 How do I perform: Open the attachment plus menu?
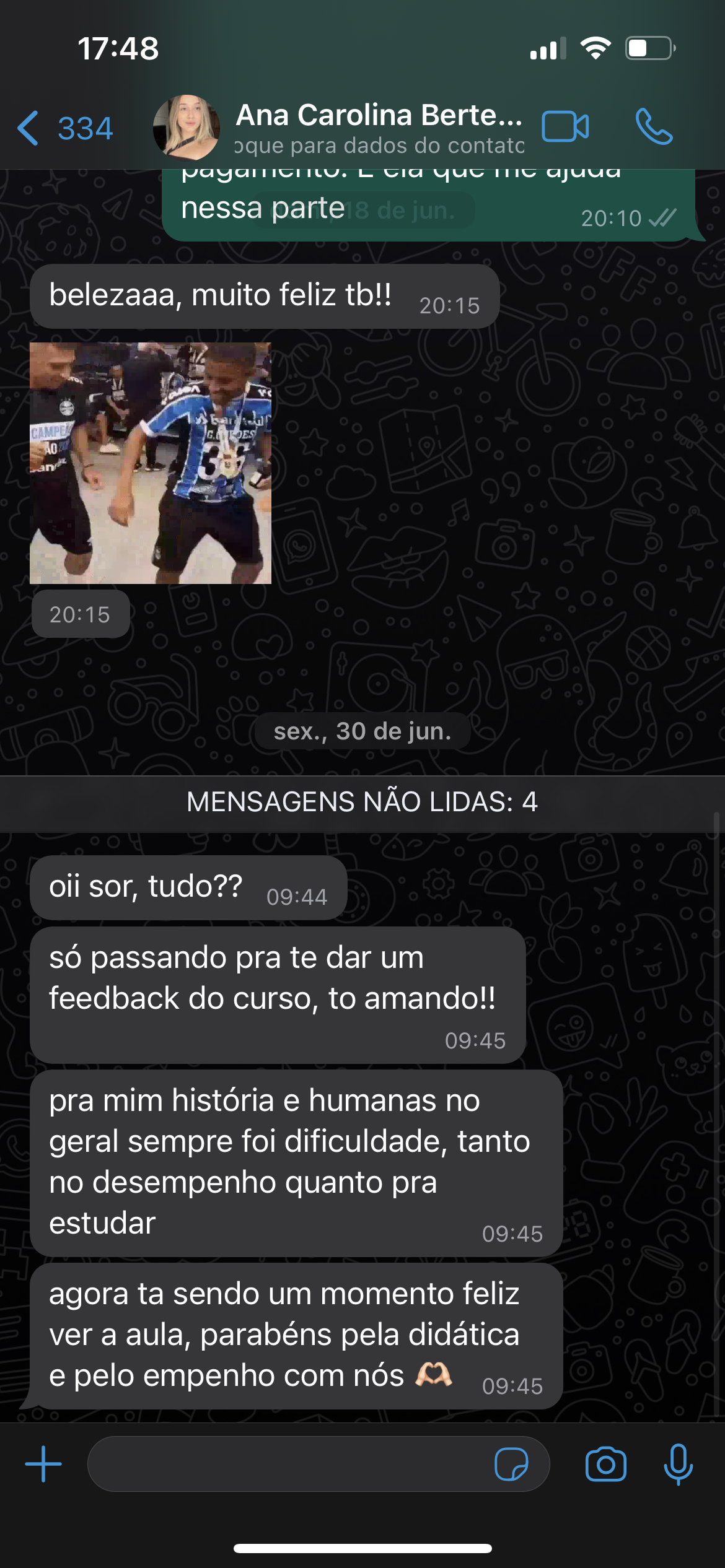(x=43, y=1464)
